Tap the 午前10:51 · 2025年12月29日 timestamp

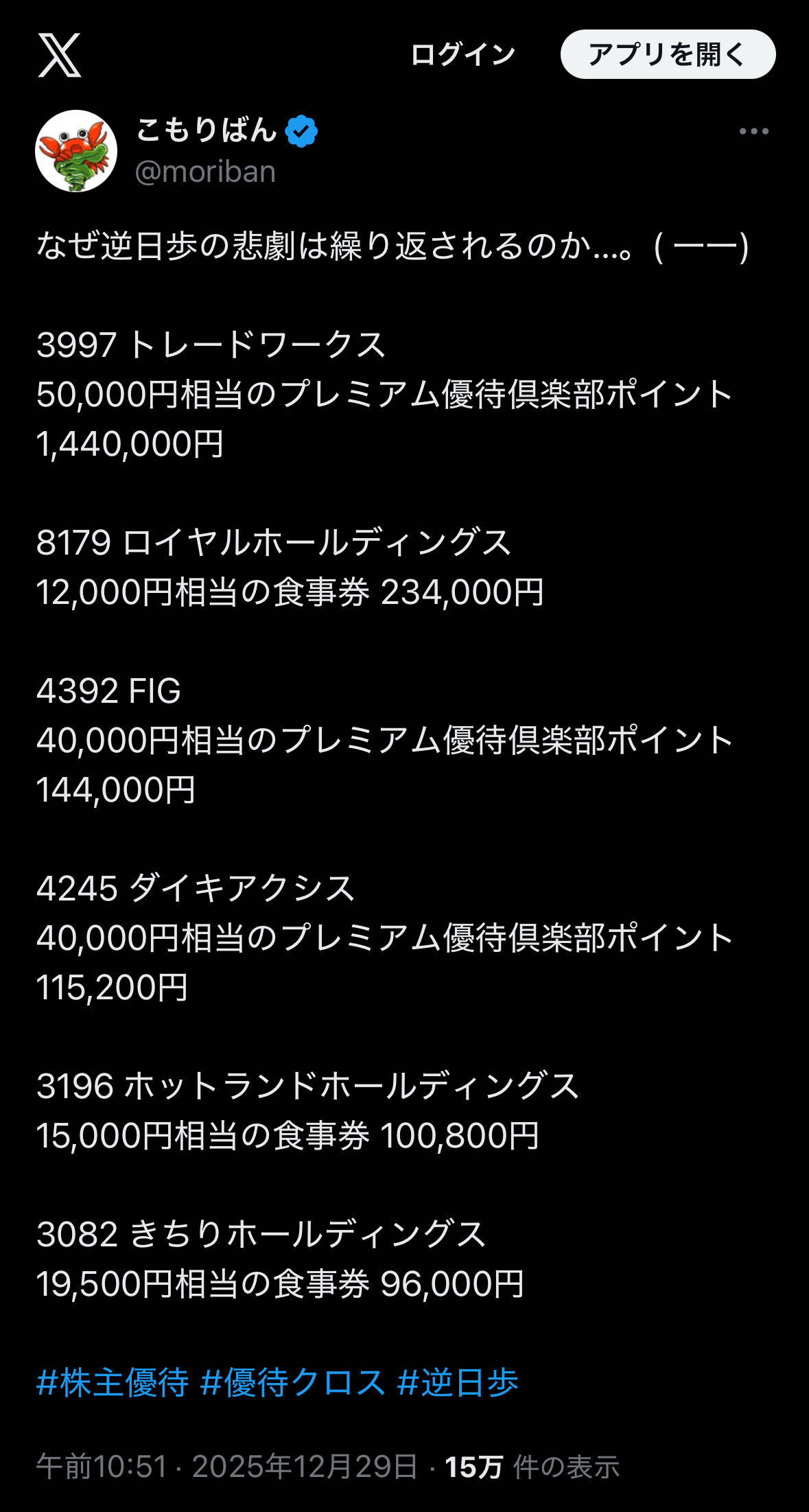click(x=226, y=1467)
